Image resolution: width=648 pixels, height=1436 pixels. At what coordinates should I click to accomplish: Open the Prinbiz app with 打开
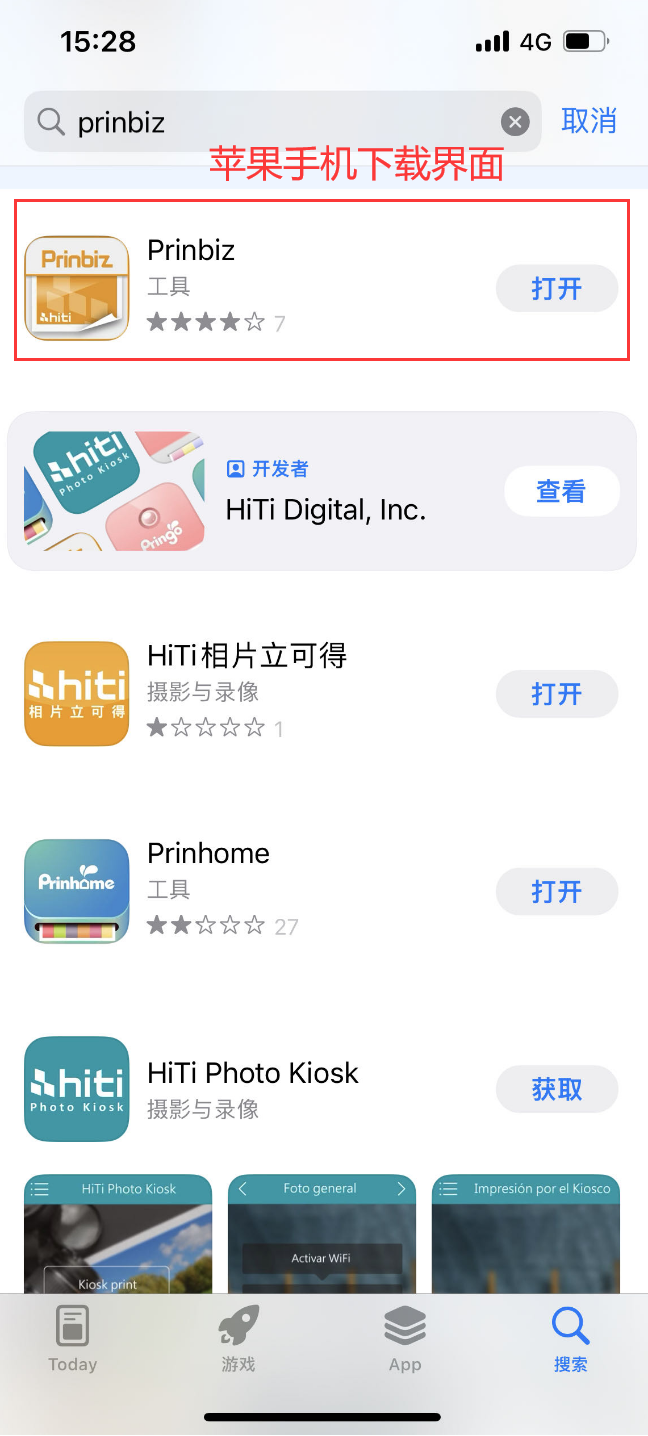pos(557,289)
